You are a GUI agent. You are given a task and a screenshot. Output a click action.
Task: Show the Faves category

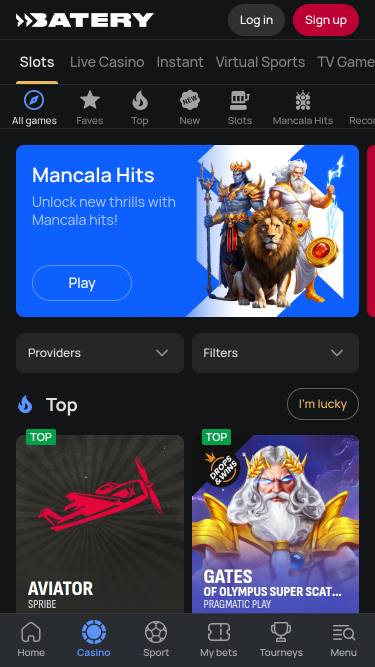(x=90, y=108)
